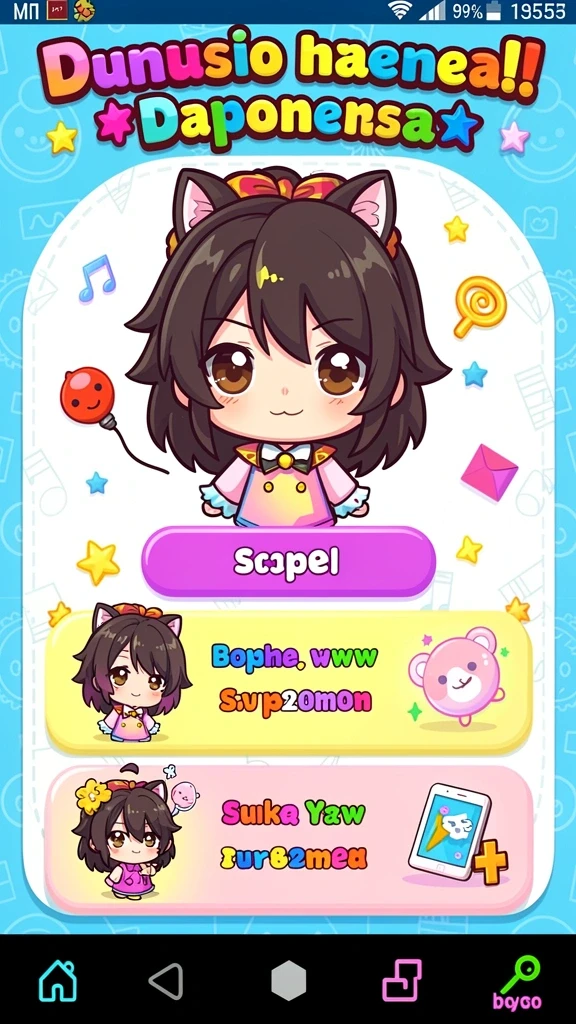Screen dimensions: 576x1024
Task: Open the yellow Bophe www card
Action: point(288,682)
